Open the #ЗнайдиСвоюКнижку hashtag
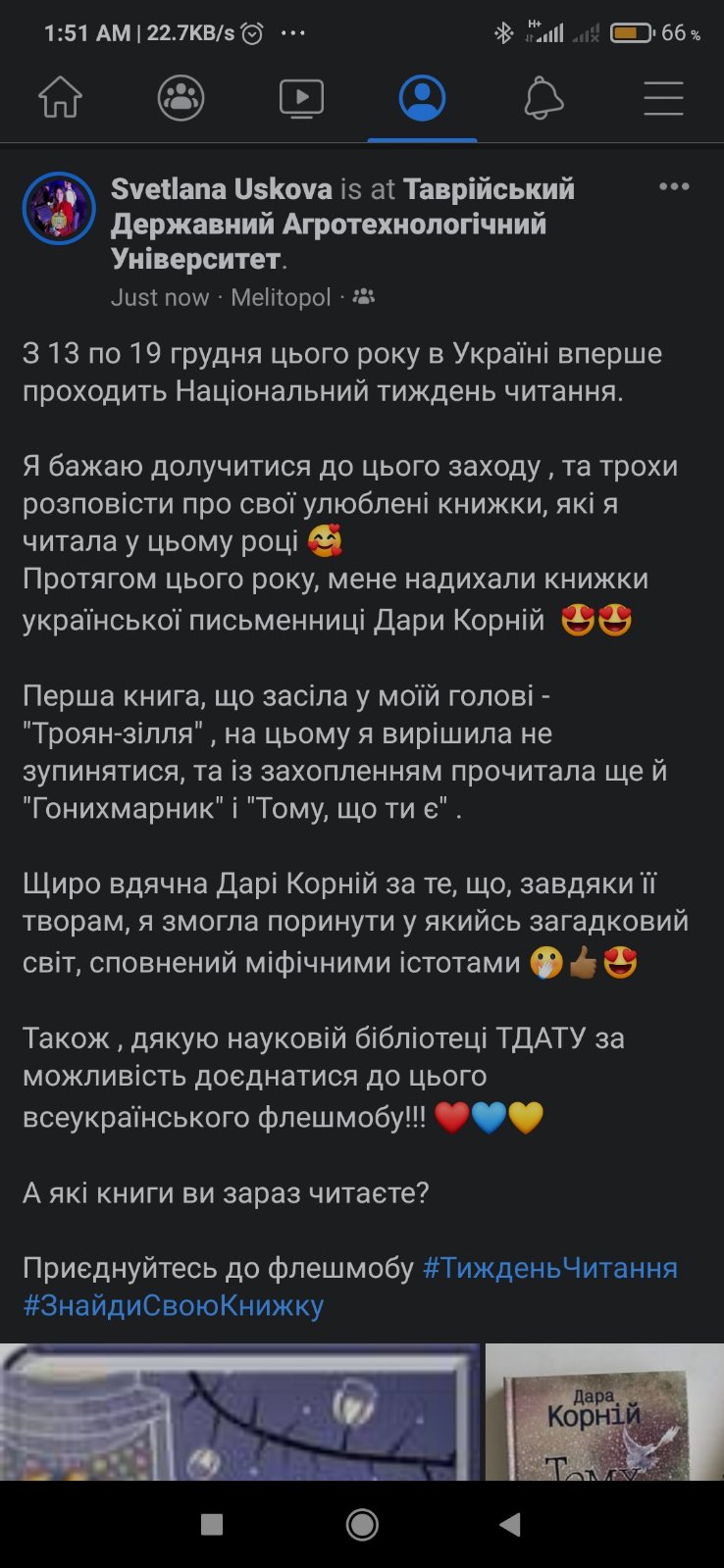724x1568 pixels. tap(174, 1306)
